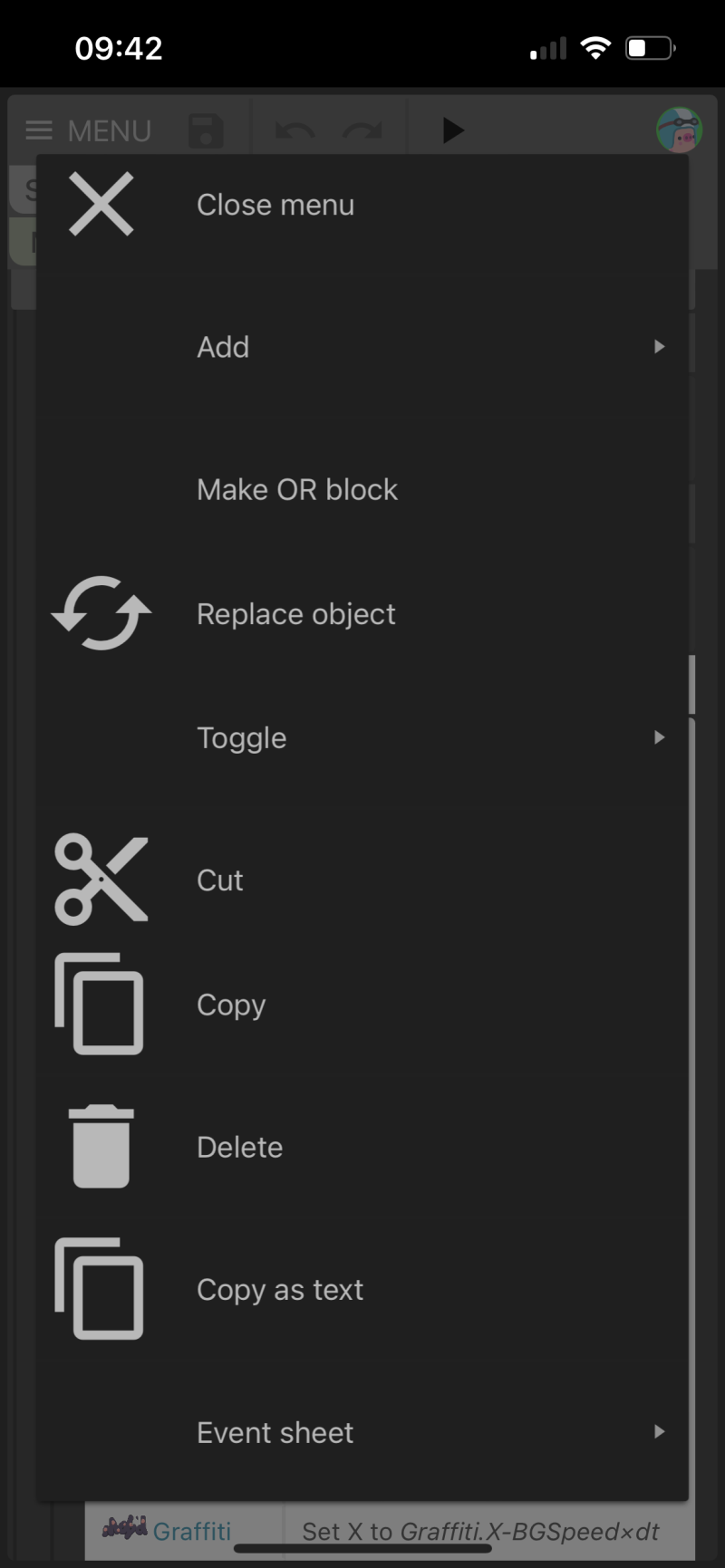
Task: Open the Toggle submenu
Action: (x=362, y=738)
